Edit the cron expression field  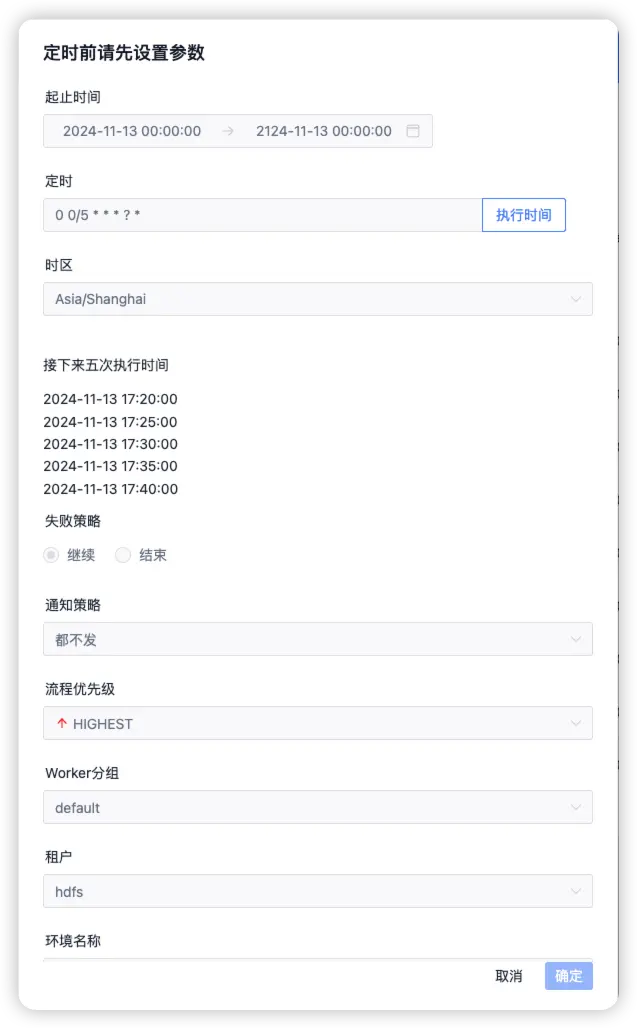[262, 215]
